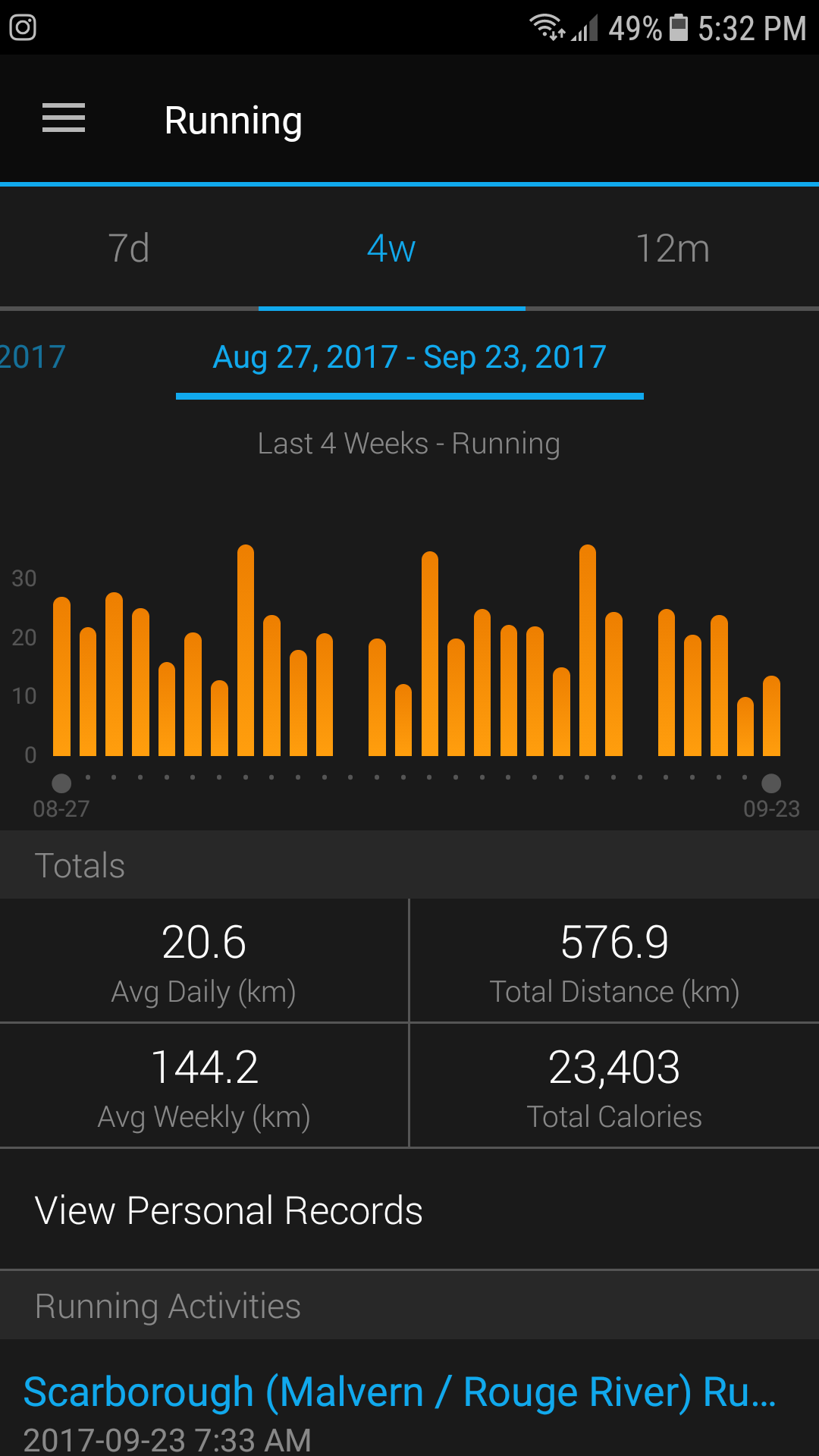819x1456 pixels.
Task: Open View Personal Records
Action: pos(229,1210)
